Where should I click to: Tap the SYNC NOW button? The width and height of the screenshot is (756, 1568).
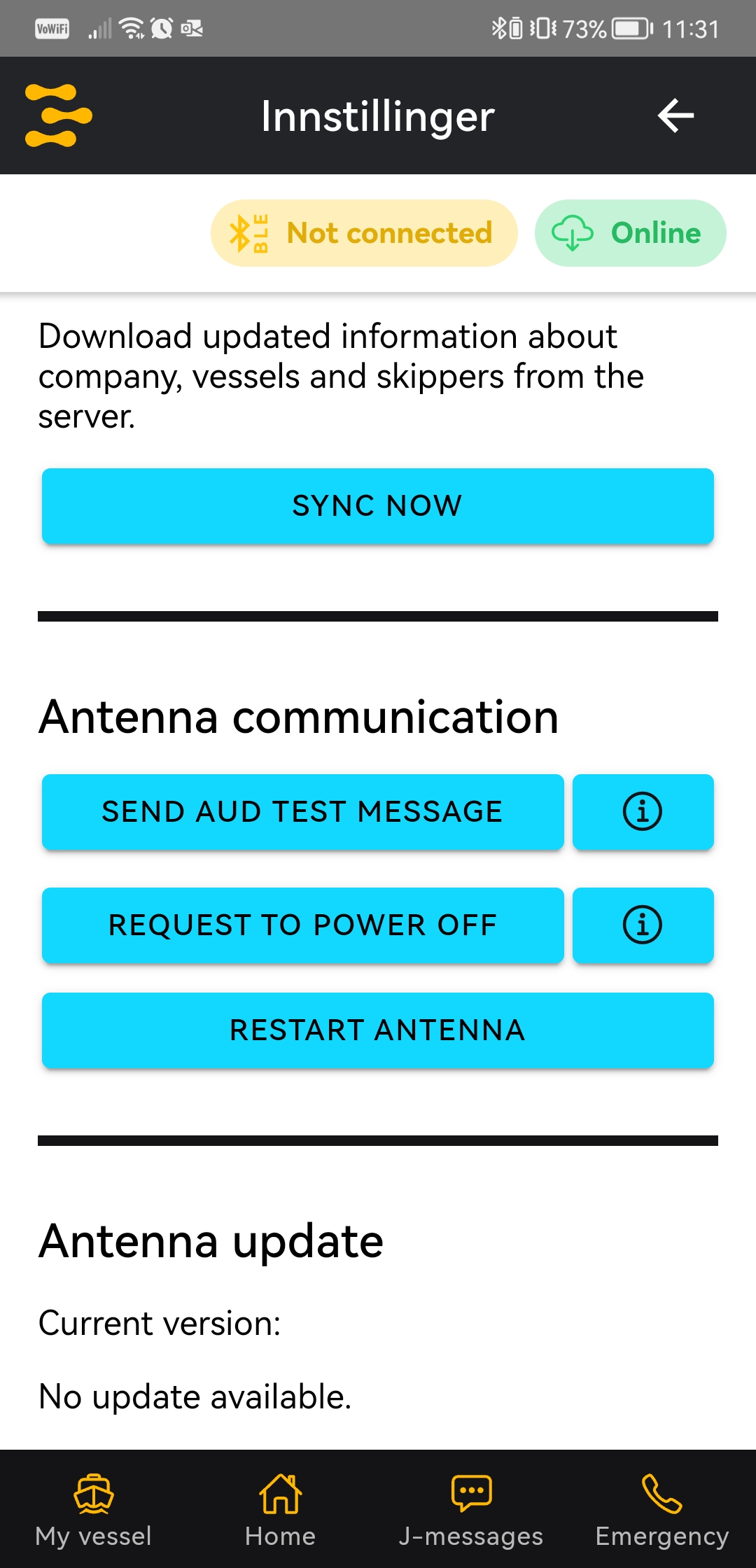[x=377, y=505]
